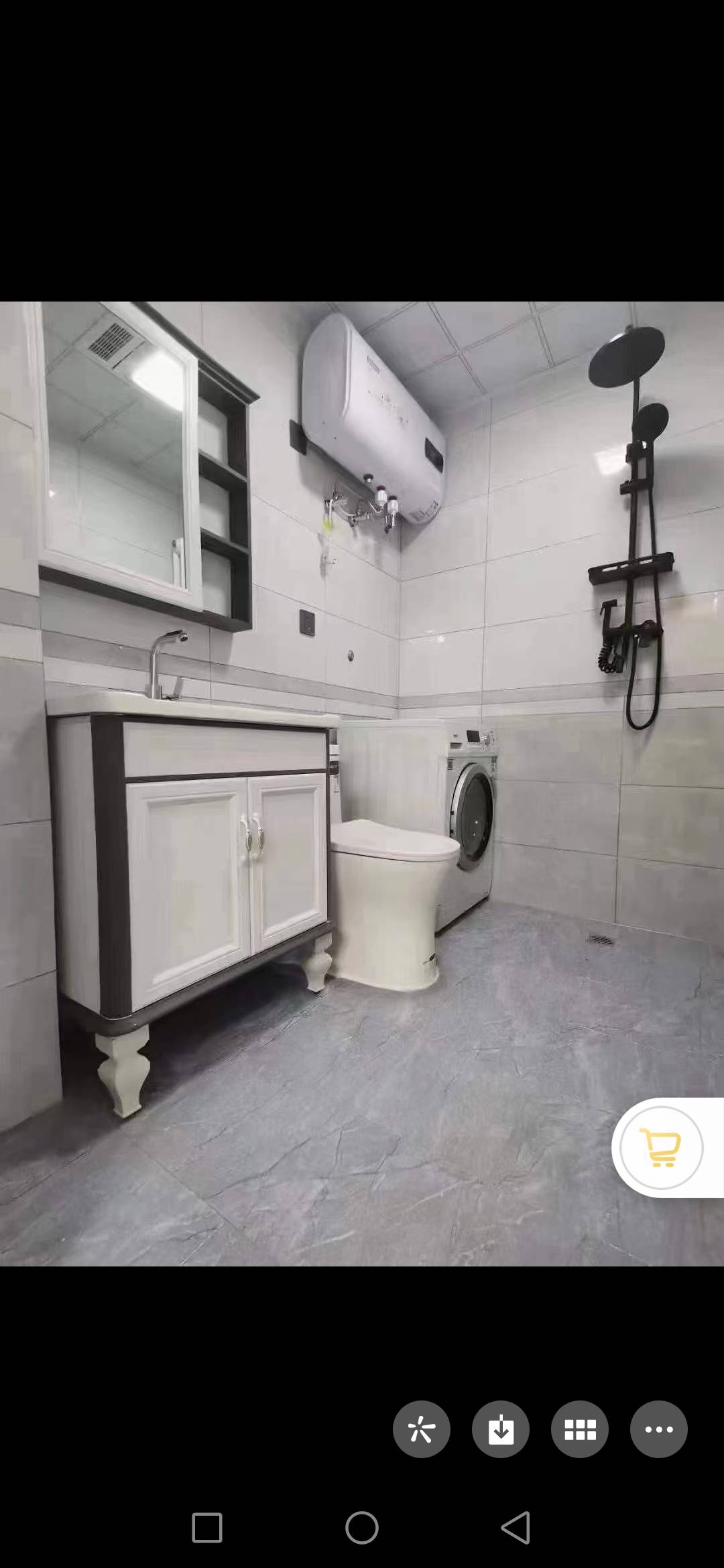Go back using the system back button
724x1568 pixels.
516,1528
